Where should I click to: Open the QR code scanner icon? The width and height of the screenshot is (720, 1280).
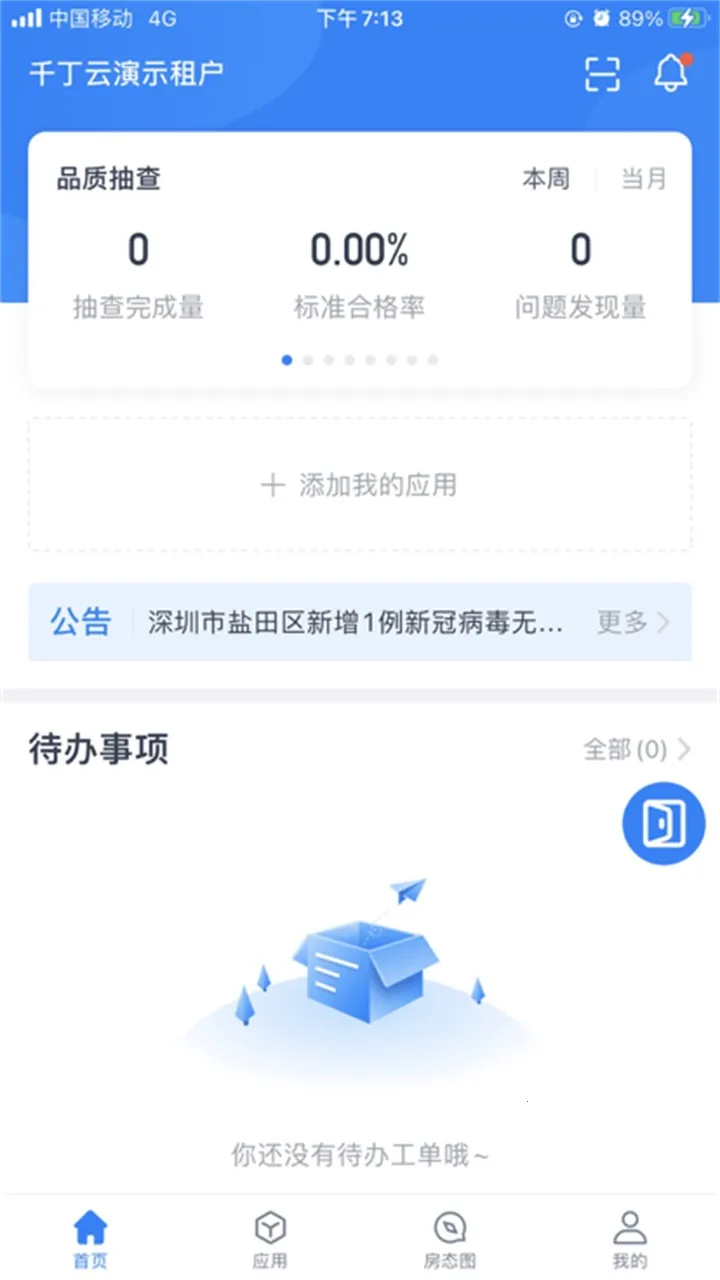(601, 73)
